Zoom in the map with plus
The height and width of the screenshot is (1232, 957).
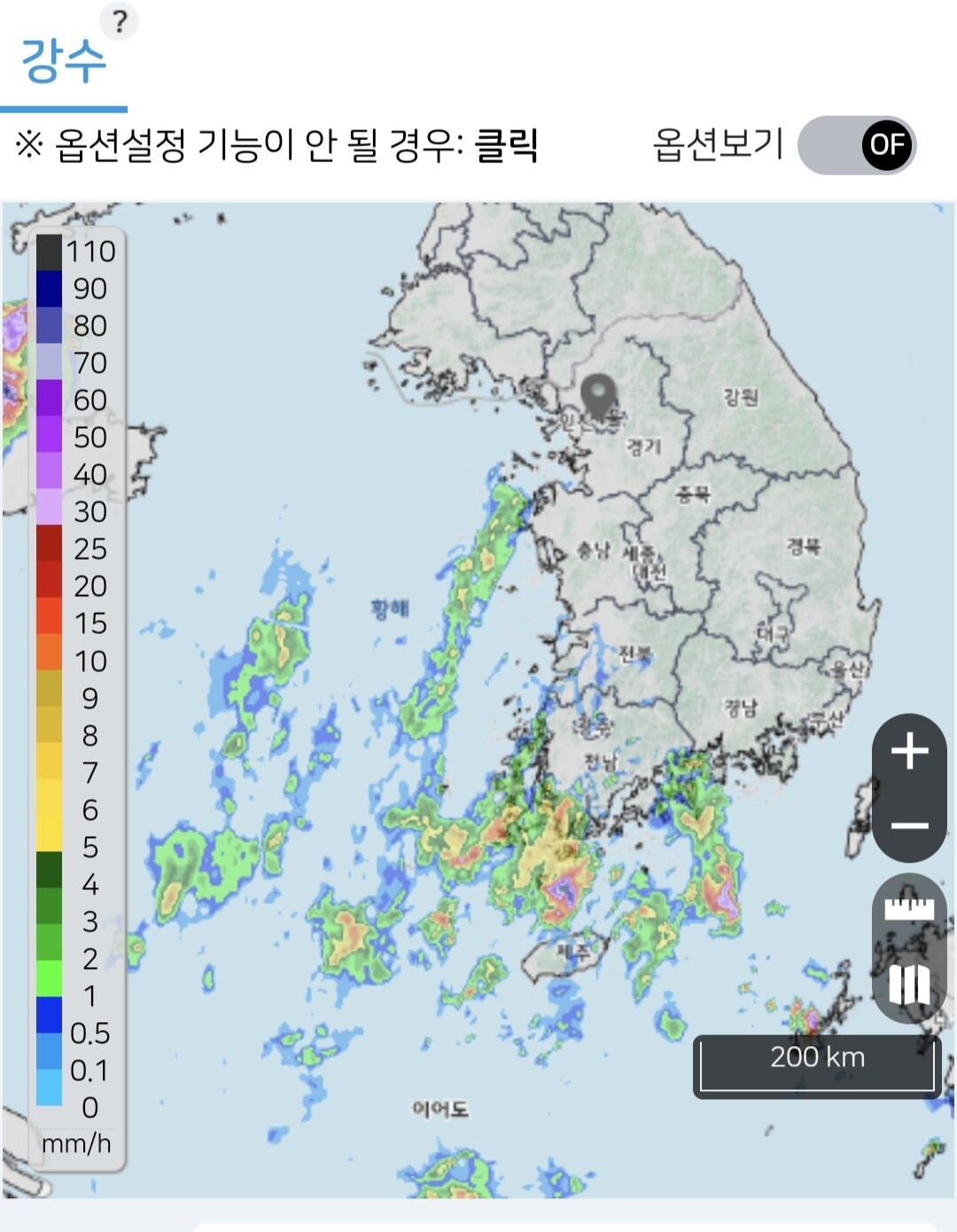click(x=910, y=751)
